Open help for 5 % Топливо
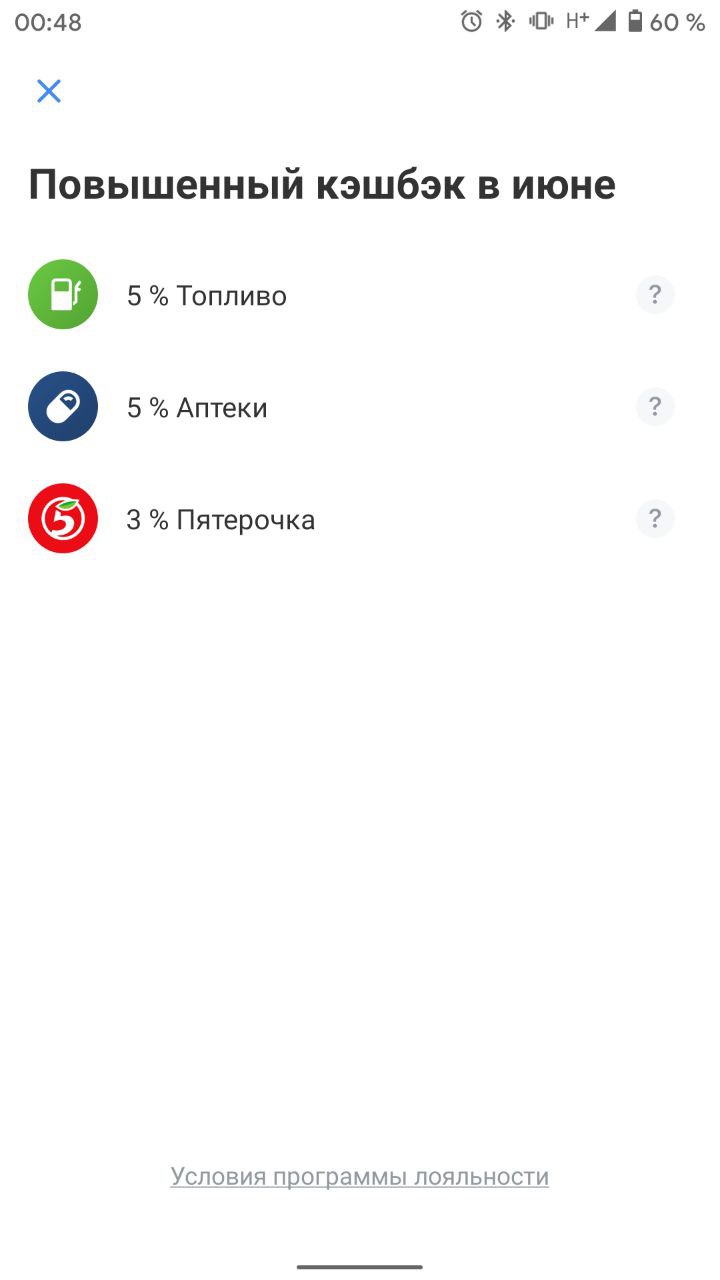Image resolution: width=720 pixels, height=1280 pixels. click(x=655, y=295)
